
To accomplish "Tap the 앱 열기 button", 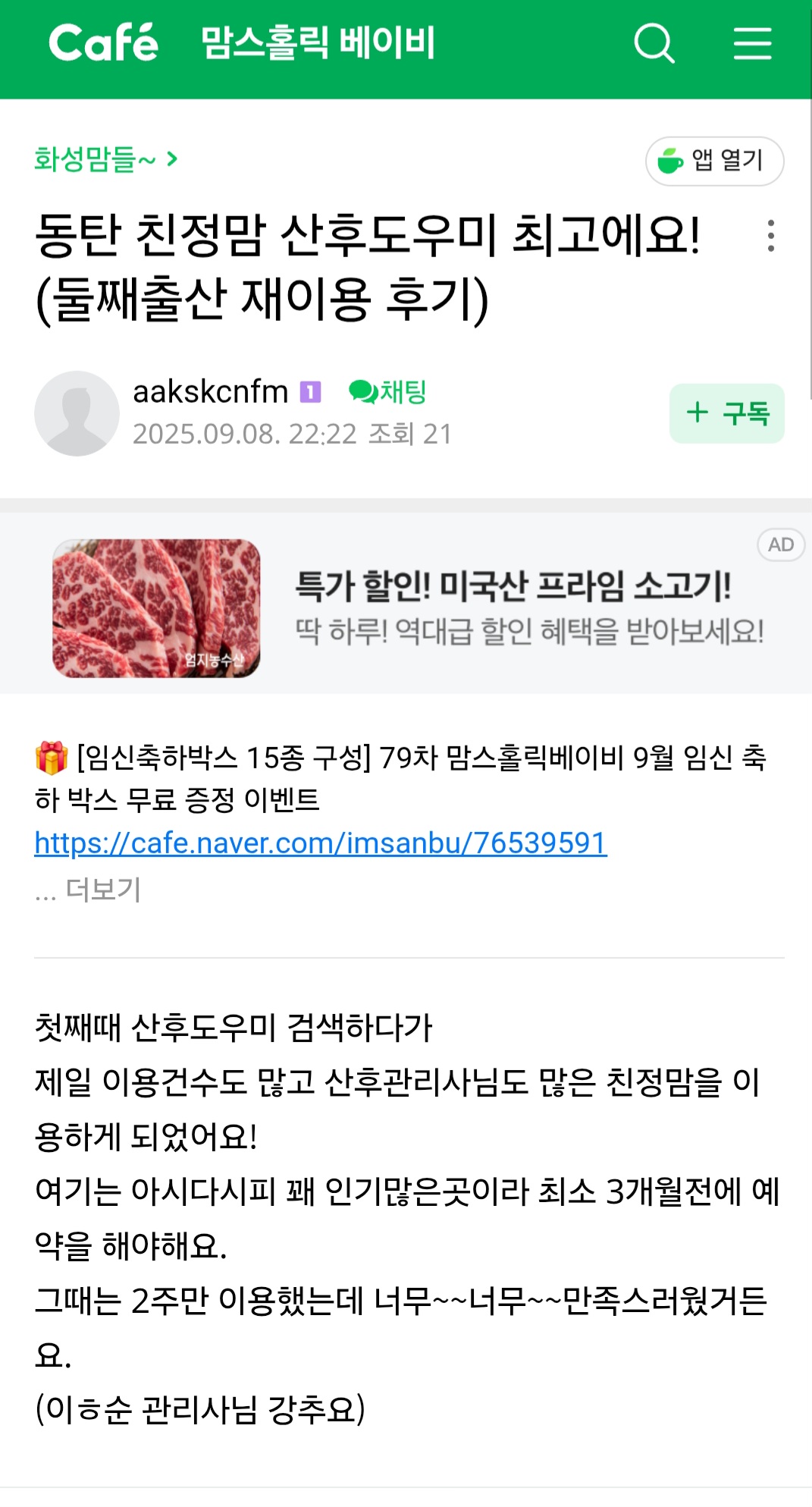I will (714, 161).
